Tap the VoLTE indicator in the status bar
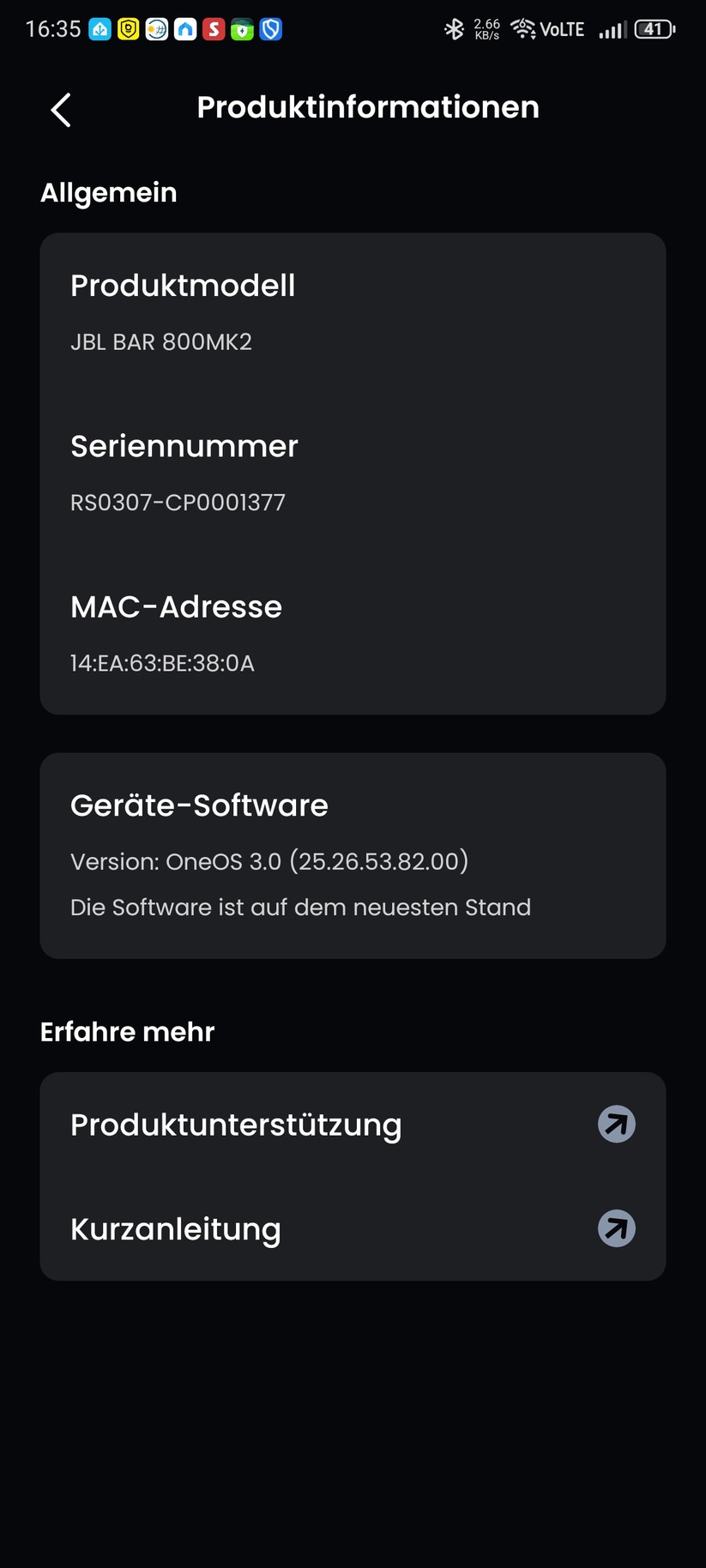The width and height of the screenshot is (706, 1568). pyautogui.click(x=562, y=28)
